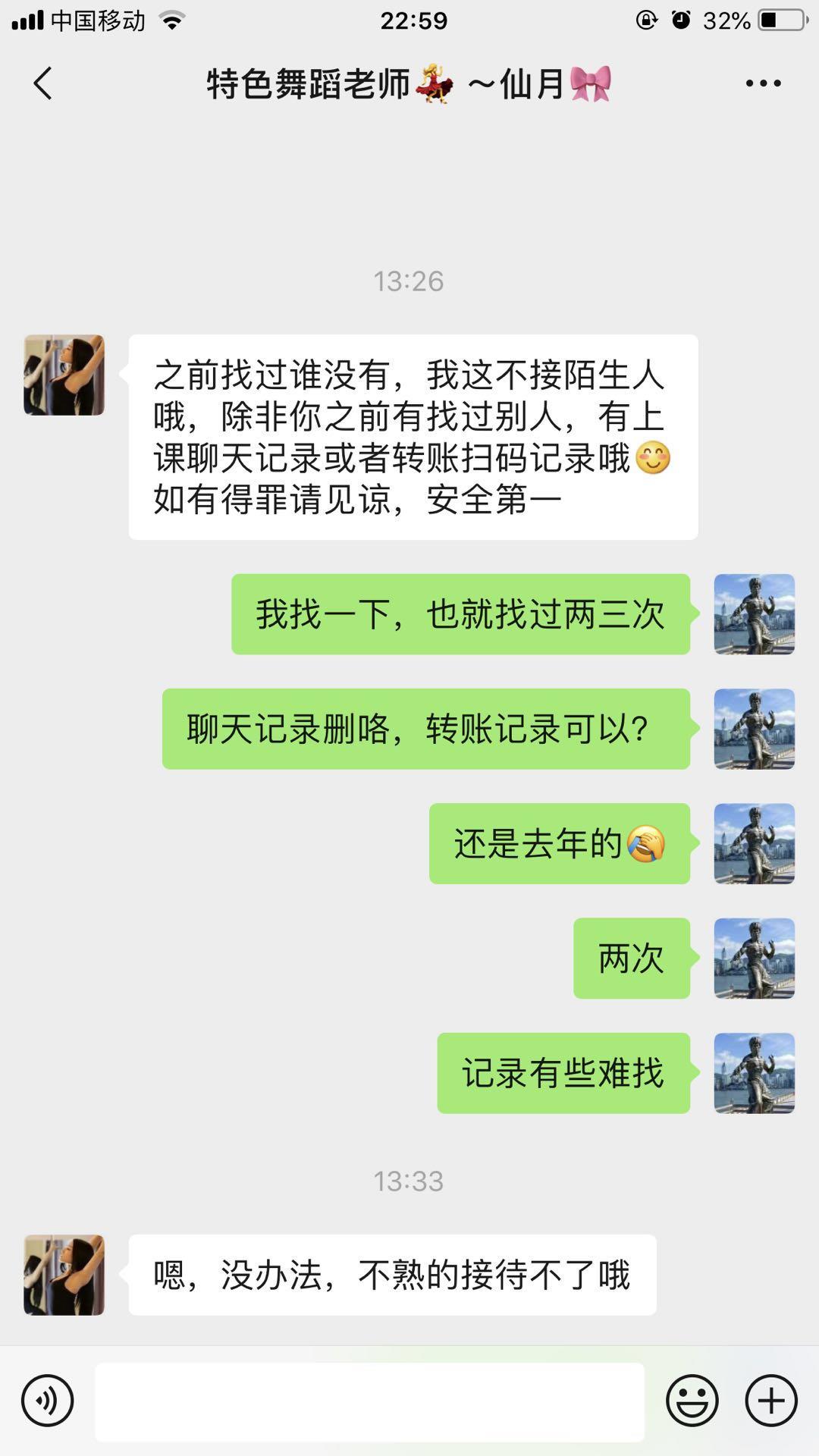Screen dimensions: 819x1456
Task: Tap the message 记录有些难找
Action: [x=563, y=1072]
